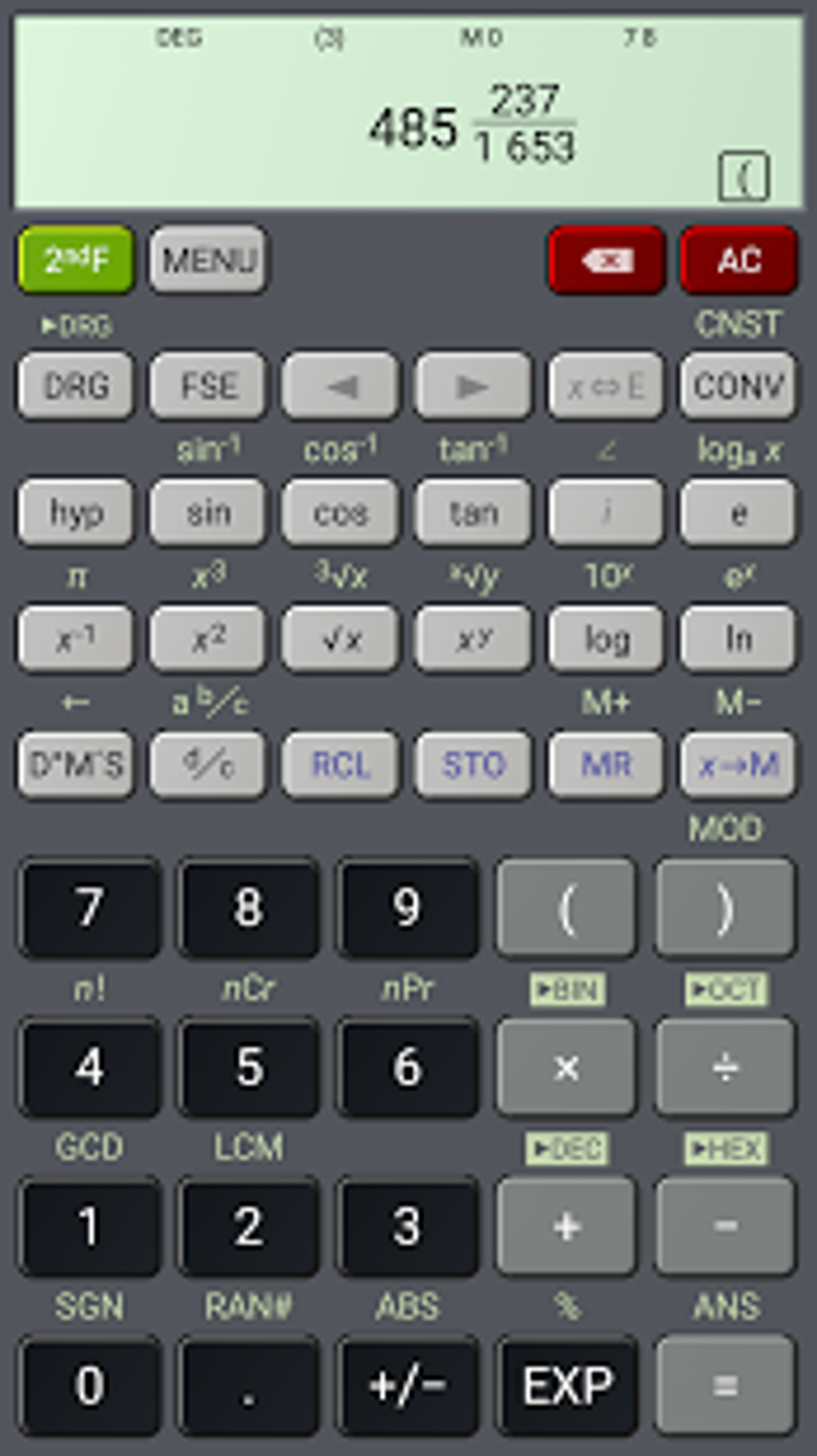
Task: Tap the EXP key
Action: click(x=566, y=1385)
